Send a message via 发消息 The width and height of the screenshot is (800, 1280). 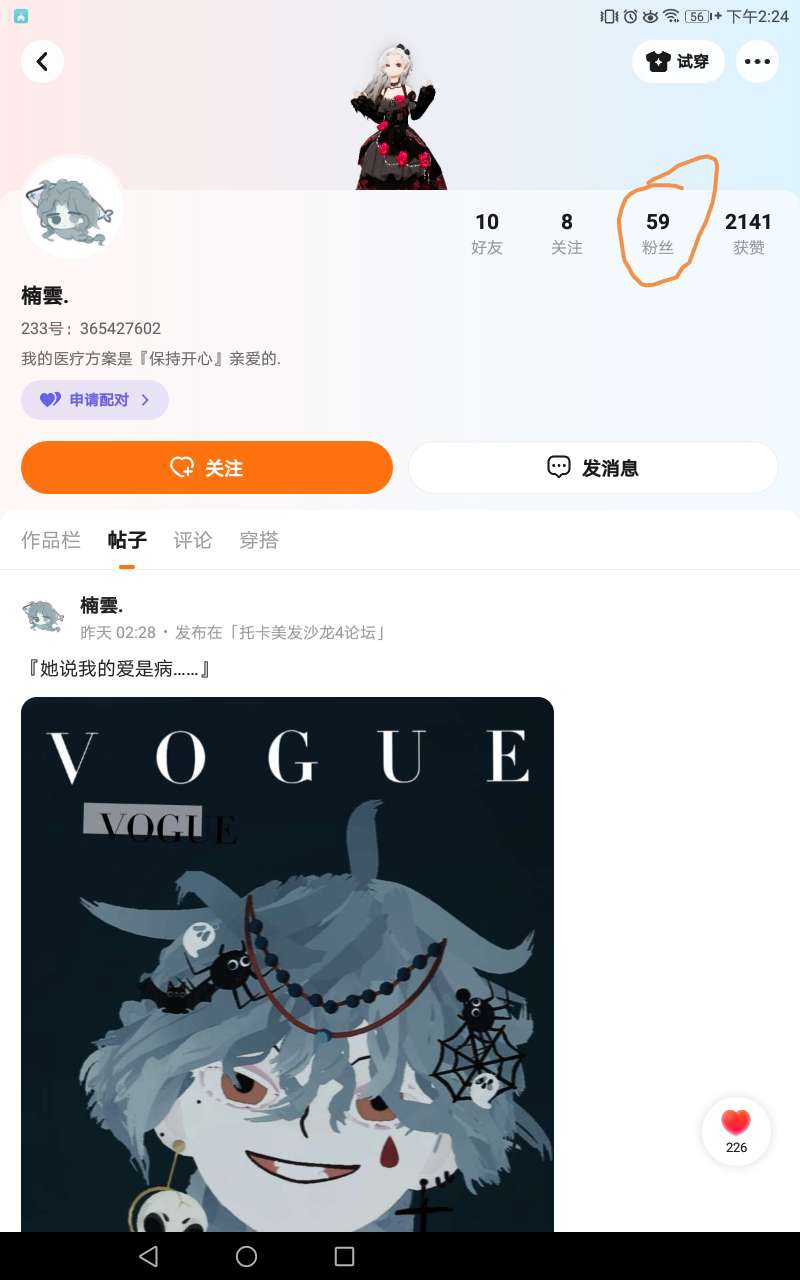point(593,467)
